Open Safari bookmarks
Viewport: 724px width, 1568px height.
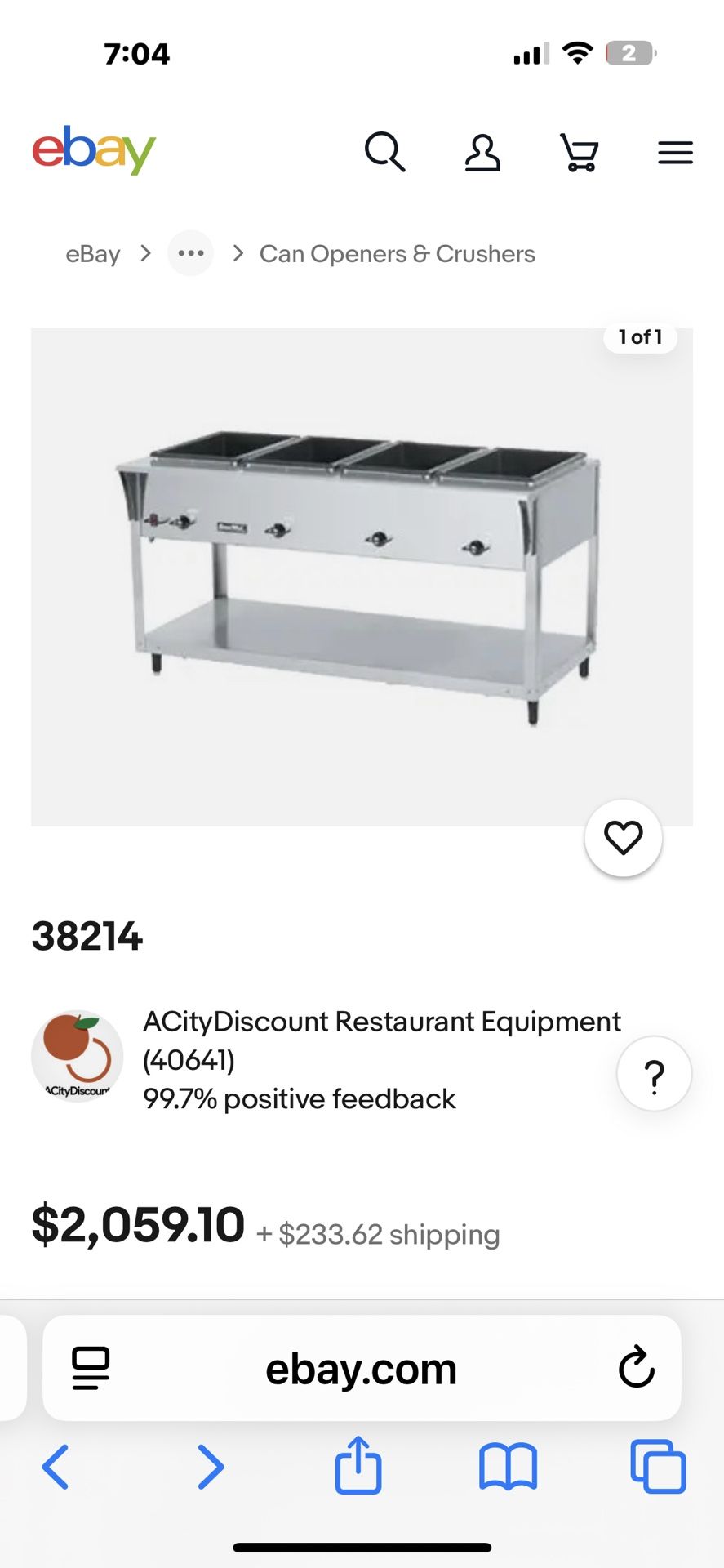coord(508,1467)
